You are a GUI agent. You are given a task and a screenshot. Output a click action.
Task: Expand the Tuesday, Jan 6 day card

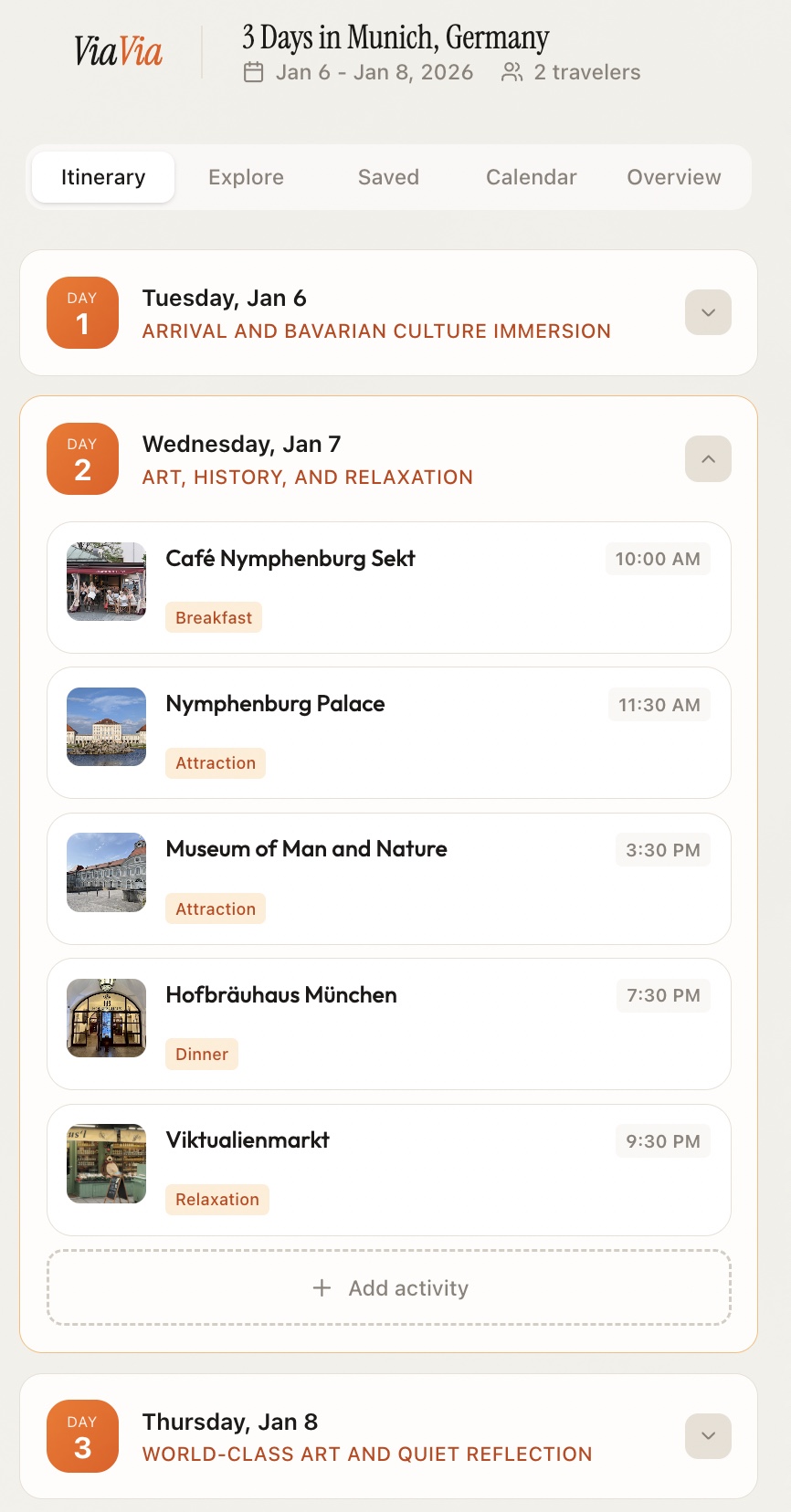(707, 312)
